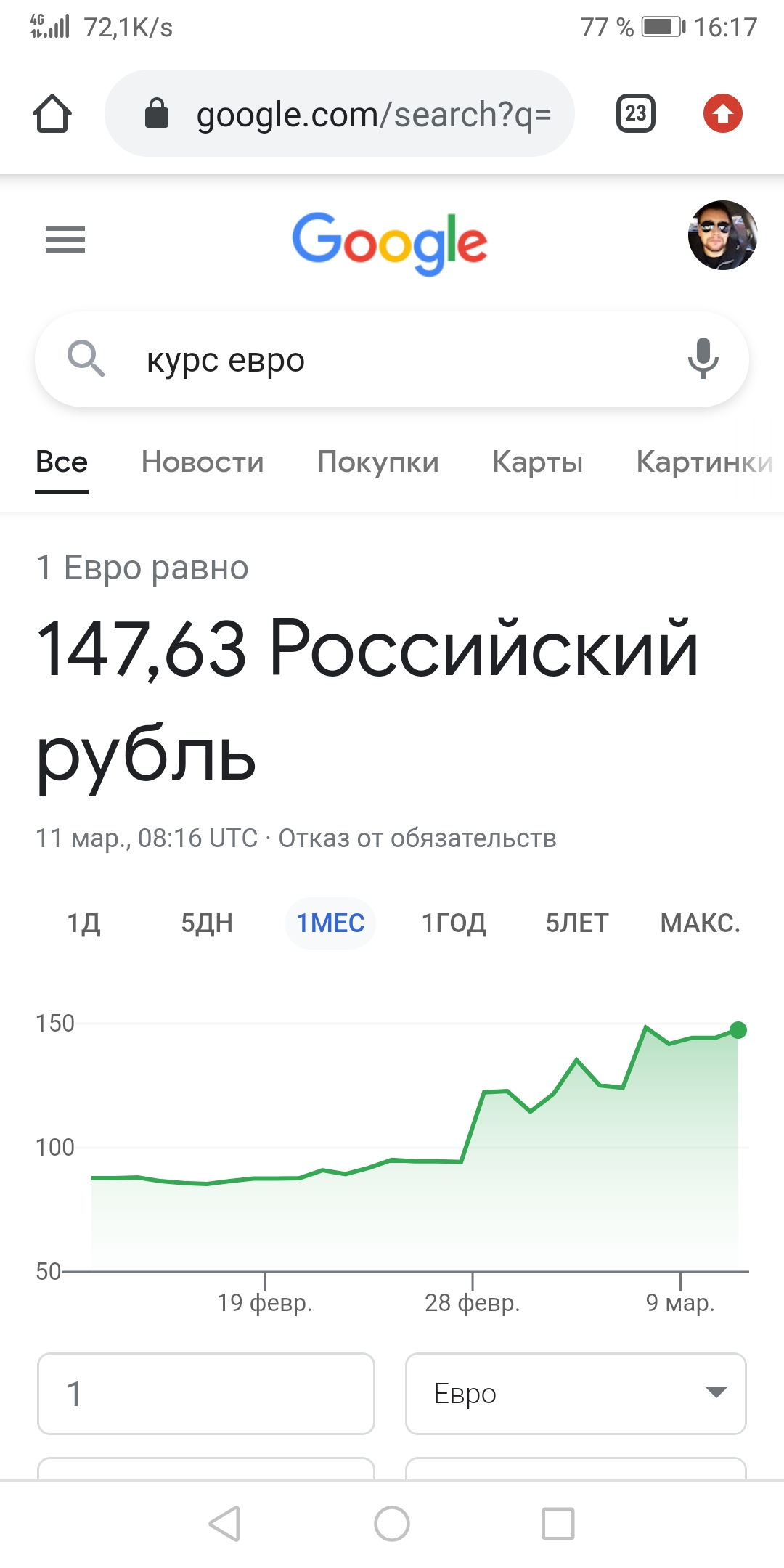Switch to the Покупки tab
784x1568 pixels.
click(378, 462)
